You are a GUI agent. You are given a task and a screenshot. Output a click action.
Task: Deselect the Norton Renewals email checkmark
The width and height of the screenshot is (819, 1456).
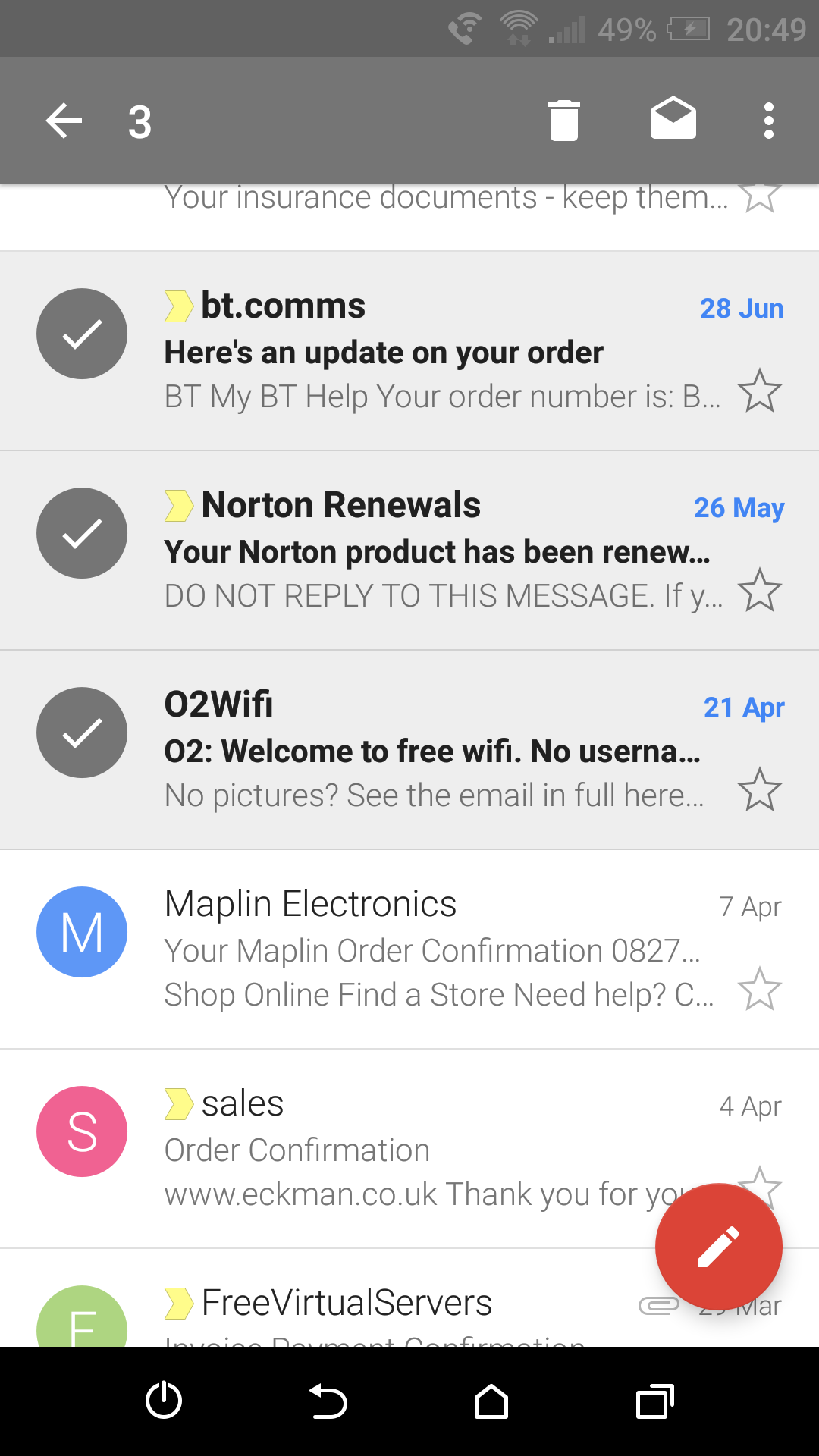click(x=82, y=533)
